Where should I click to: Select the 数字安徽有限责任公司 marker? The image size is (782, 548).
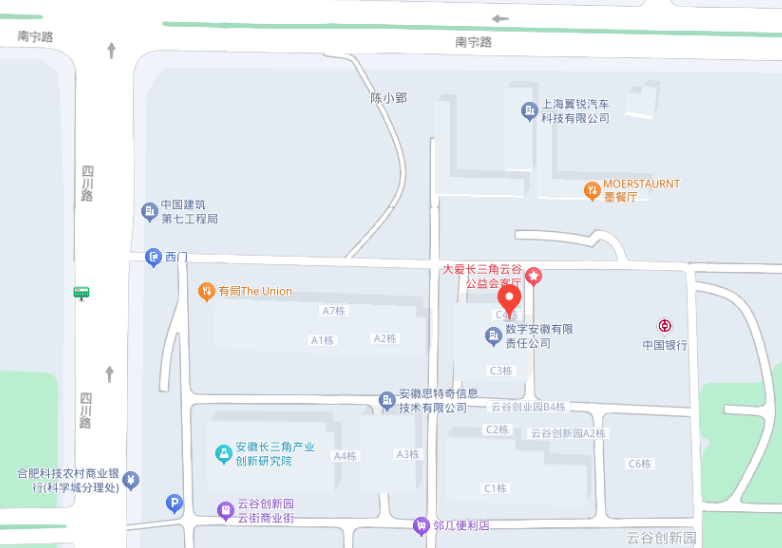[x=493, y=336]
